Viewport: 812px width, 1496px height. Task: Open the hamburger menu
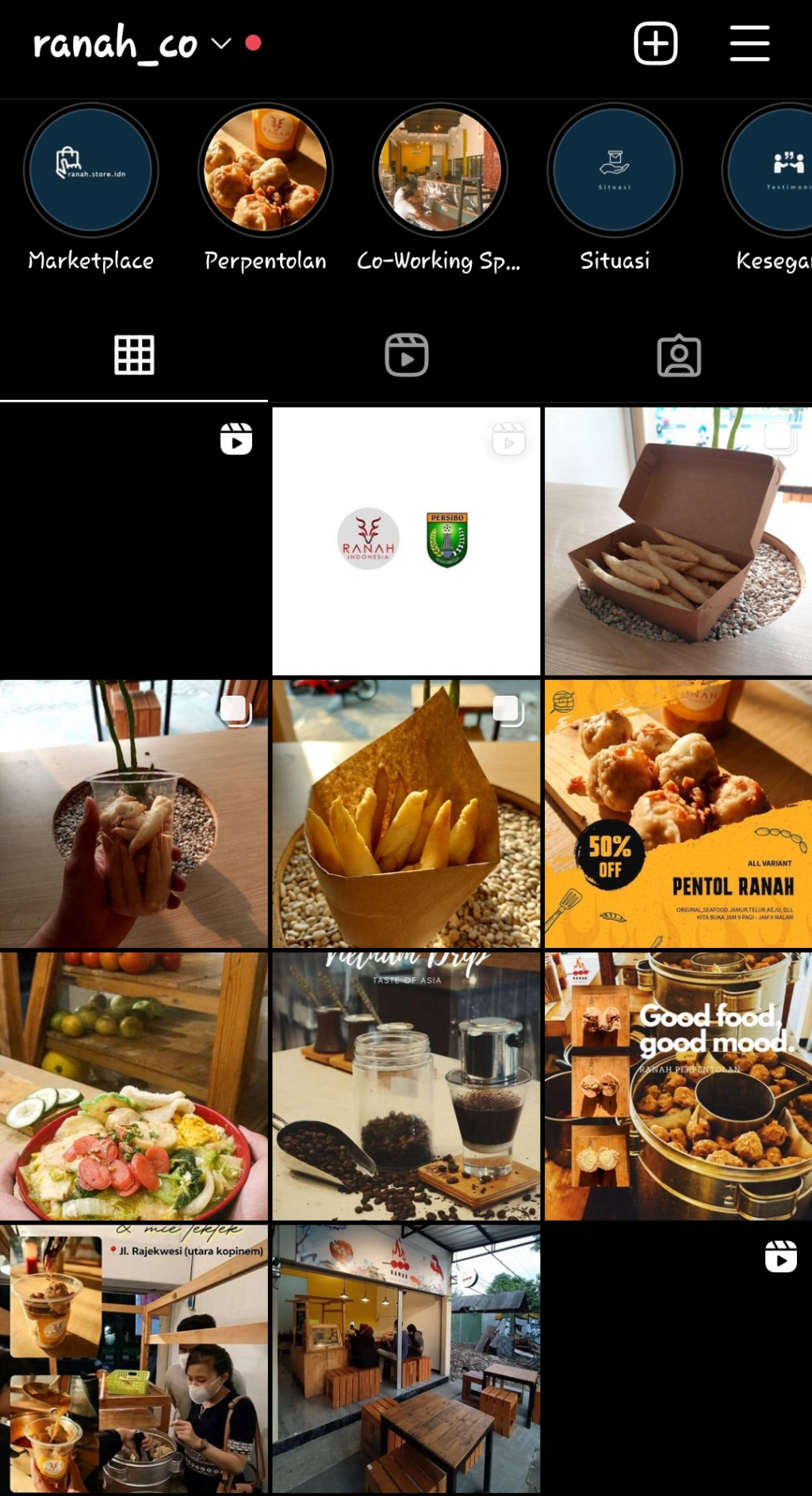pos(749,44)
